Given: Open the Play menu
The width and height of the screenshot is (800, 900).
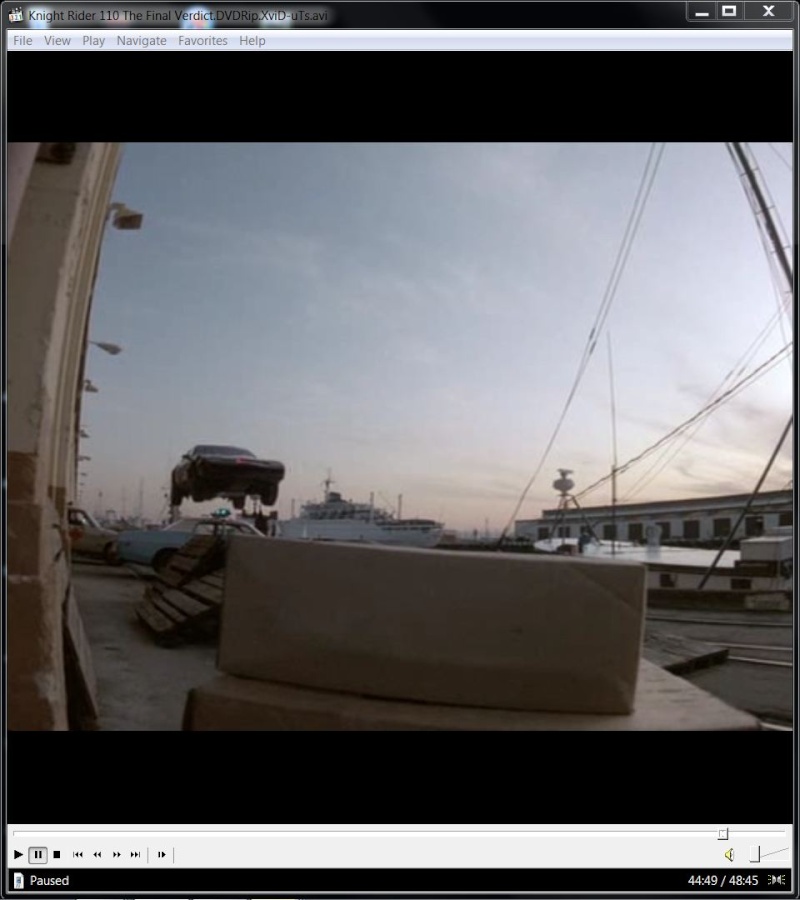Looking at the screenshot, I should tap(94, 41).
